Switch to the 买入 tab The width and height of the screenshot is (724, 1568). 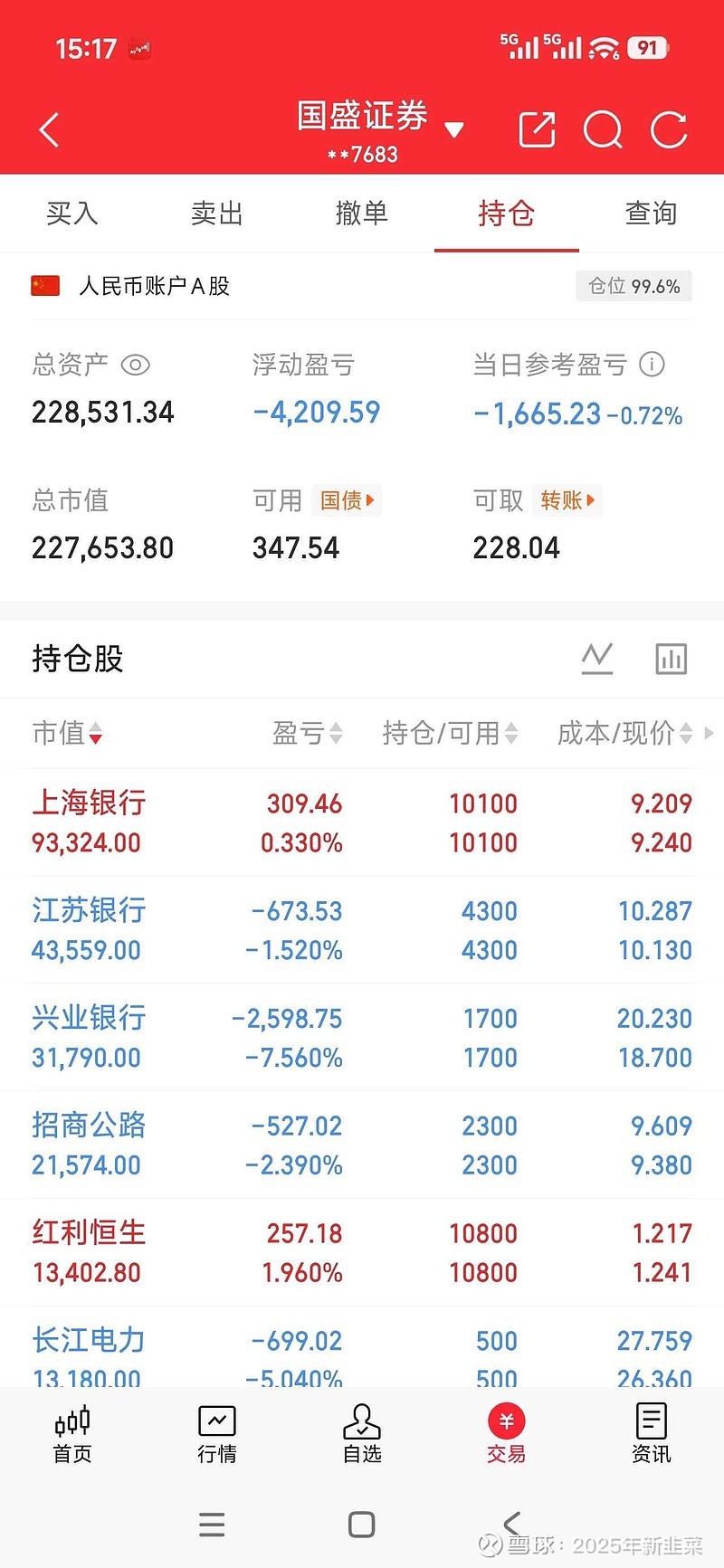pos(72,214)
